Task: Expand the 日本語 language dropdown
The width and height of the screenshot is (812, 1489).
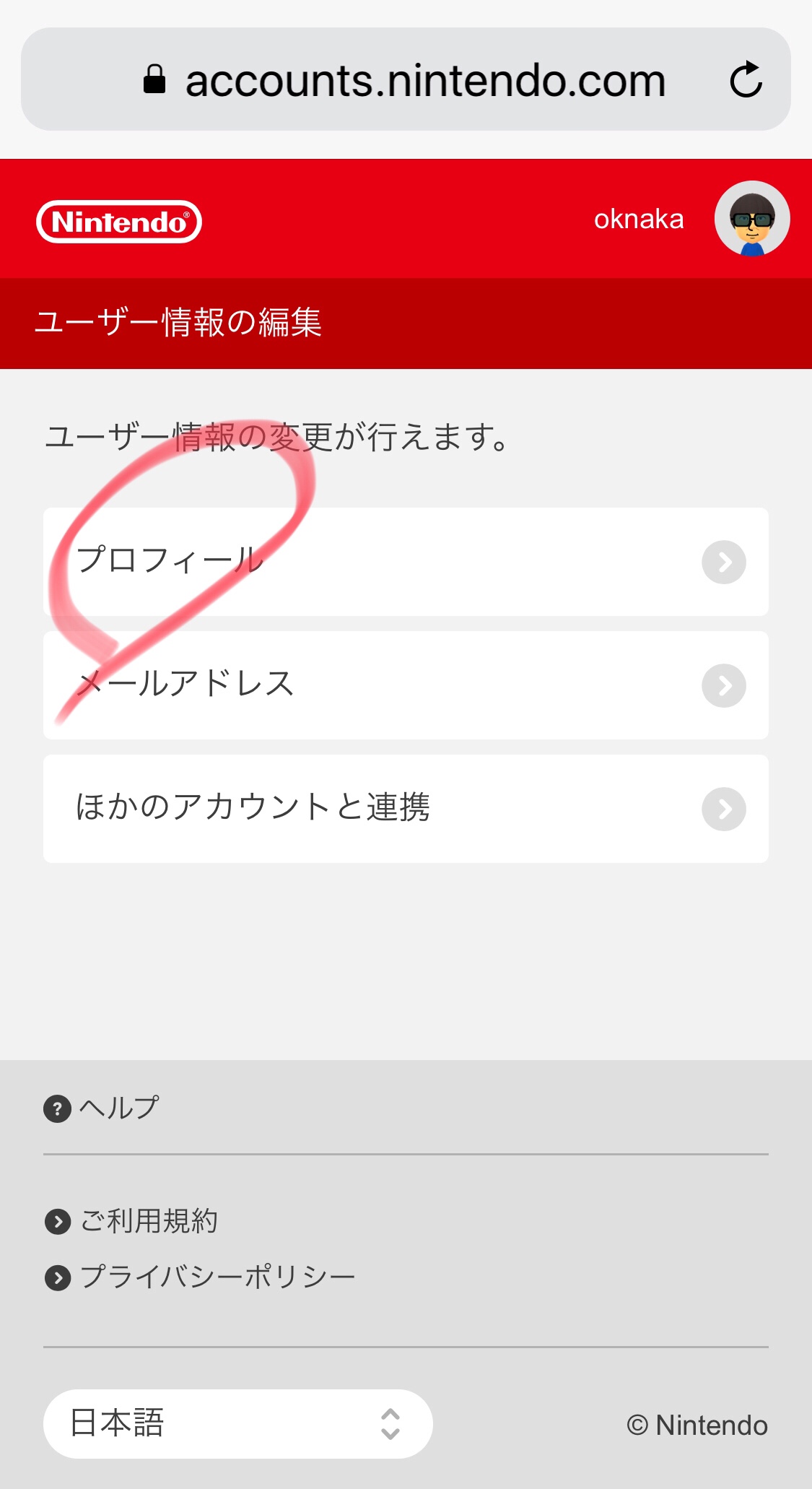Action: click(237, 1423)
